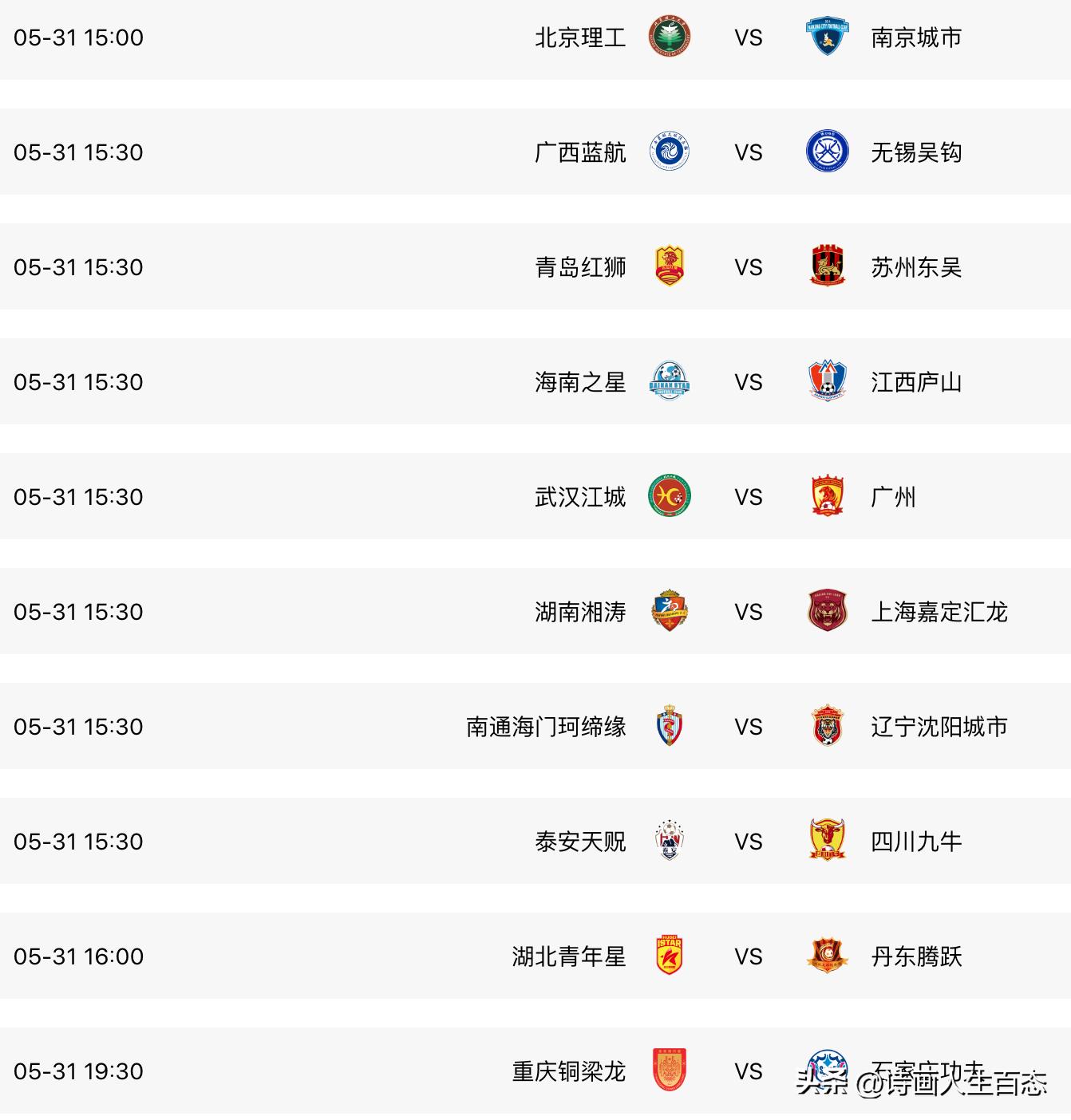Click the 北京理工 team crest logo
Screen dimensions: 1071x1120
(x=668, y=37)
